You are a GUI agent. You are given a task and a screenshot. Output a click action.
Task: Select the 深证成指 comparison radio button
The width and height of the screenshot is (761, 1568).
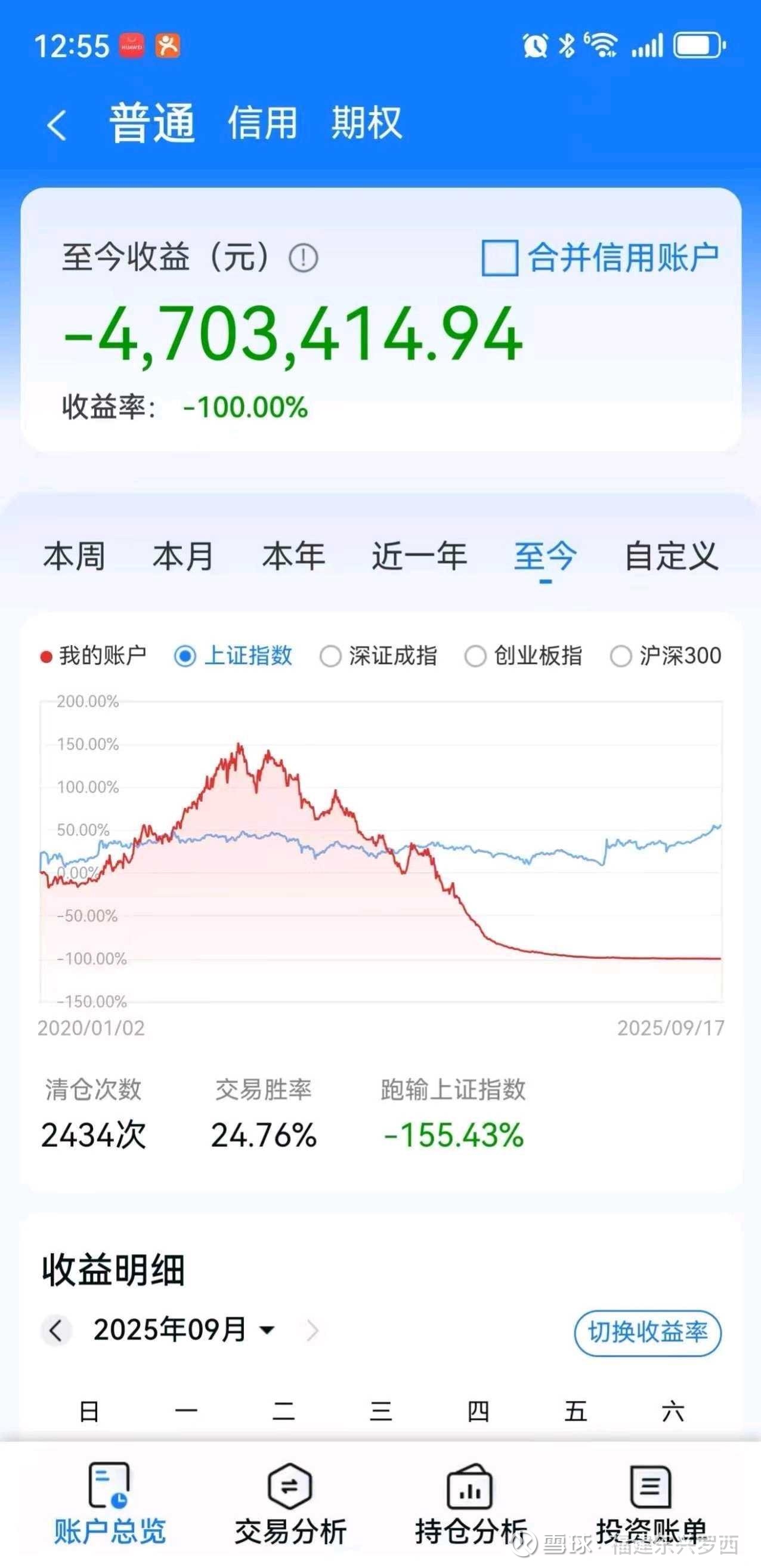click(330, 656)
